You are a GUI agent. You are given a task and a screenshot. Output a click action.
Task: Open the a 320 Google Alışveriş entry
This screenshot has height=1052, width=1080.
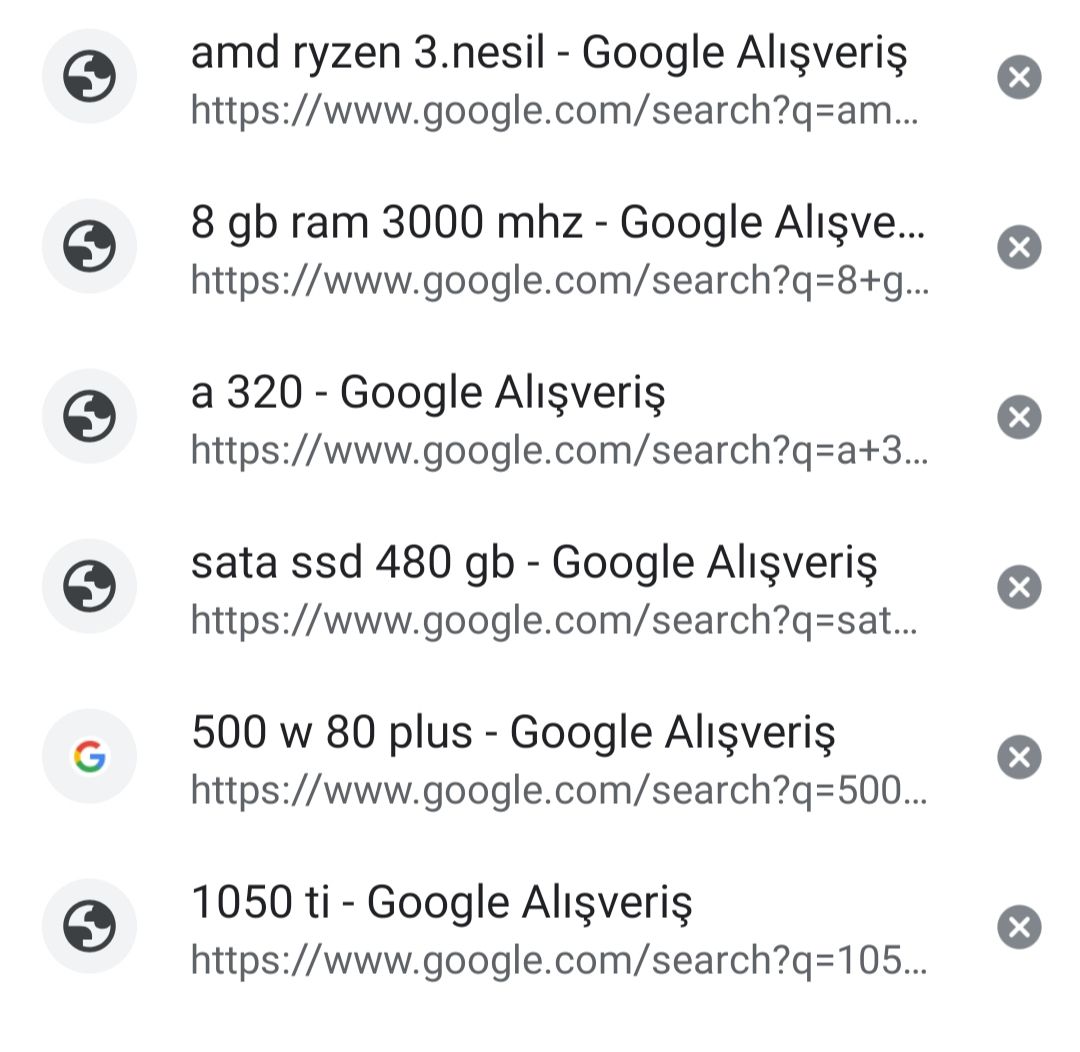pos(428,394)
